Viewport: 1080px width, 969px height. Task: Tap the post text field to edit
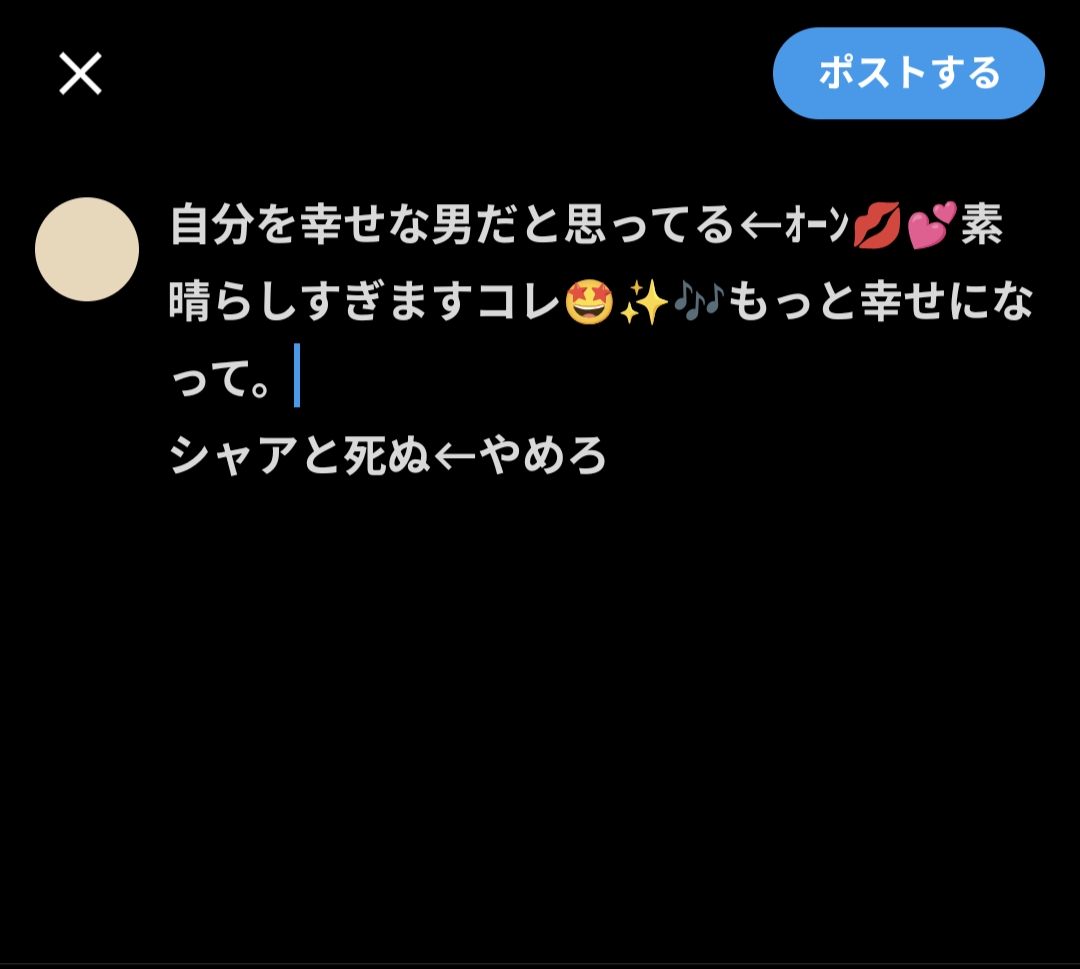600,340
